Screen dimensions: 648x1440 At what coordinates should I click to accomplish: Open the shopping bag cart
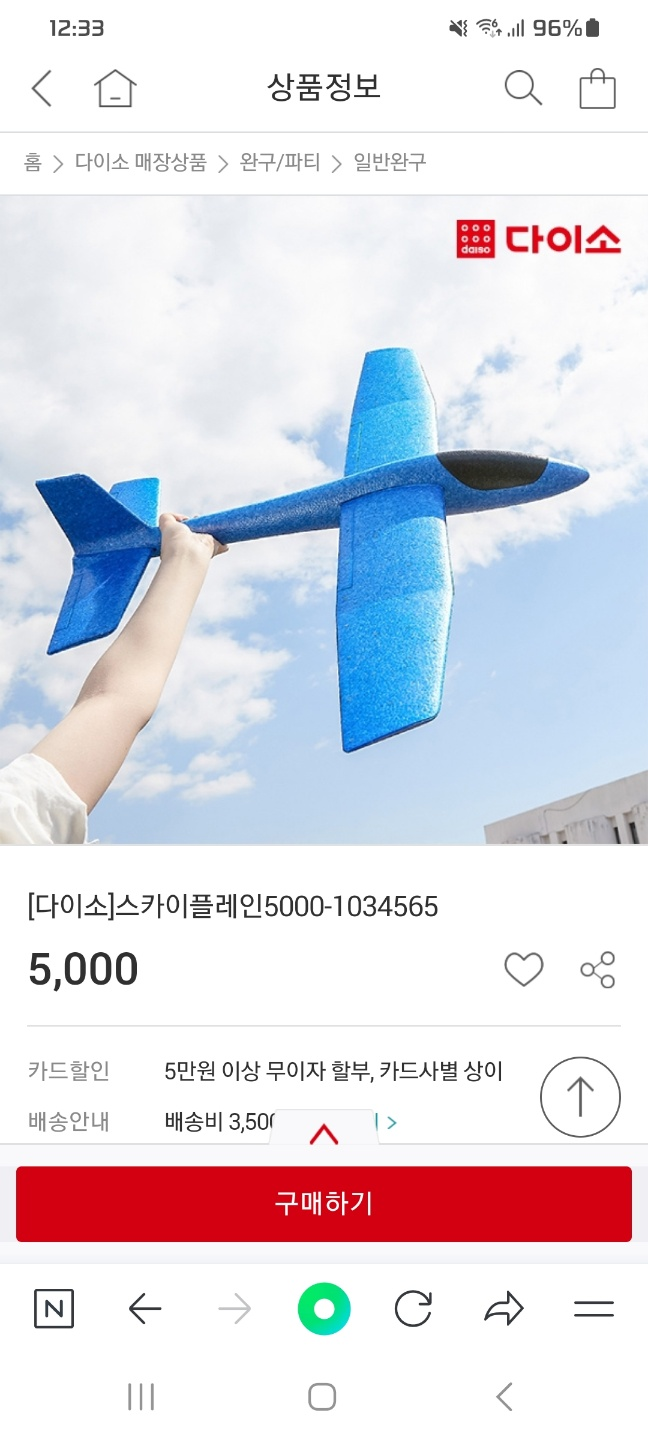597,88
